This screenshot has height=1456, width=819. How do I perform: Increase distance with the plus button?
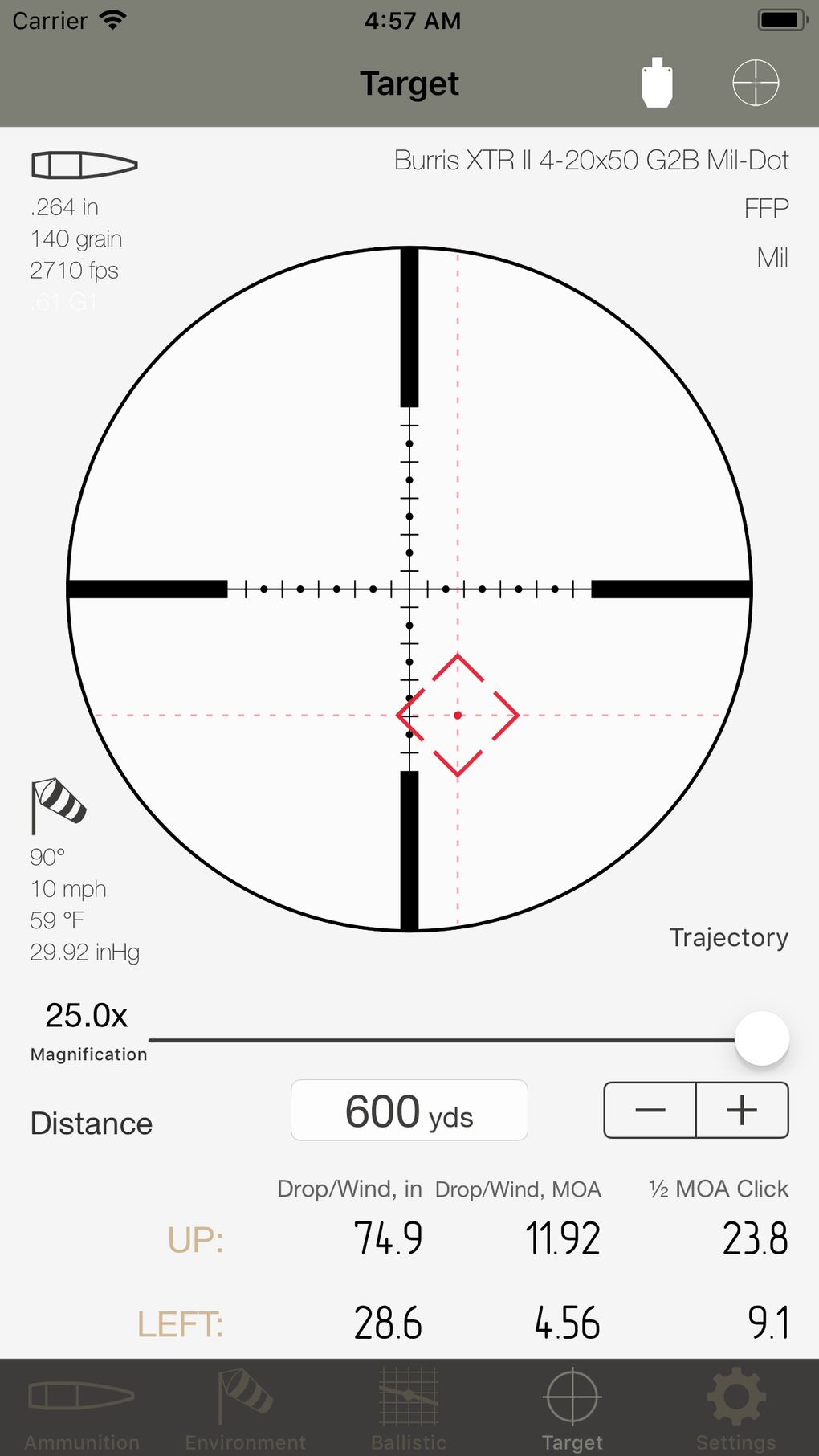[x=742, y=1111]
